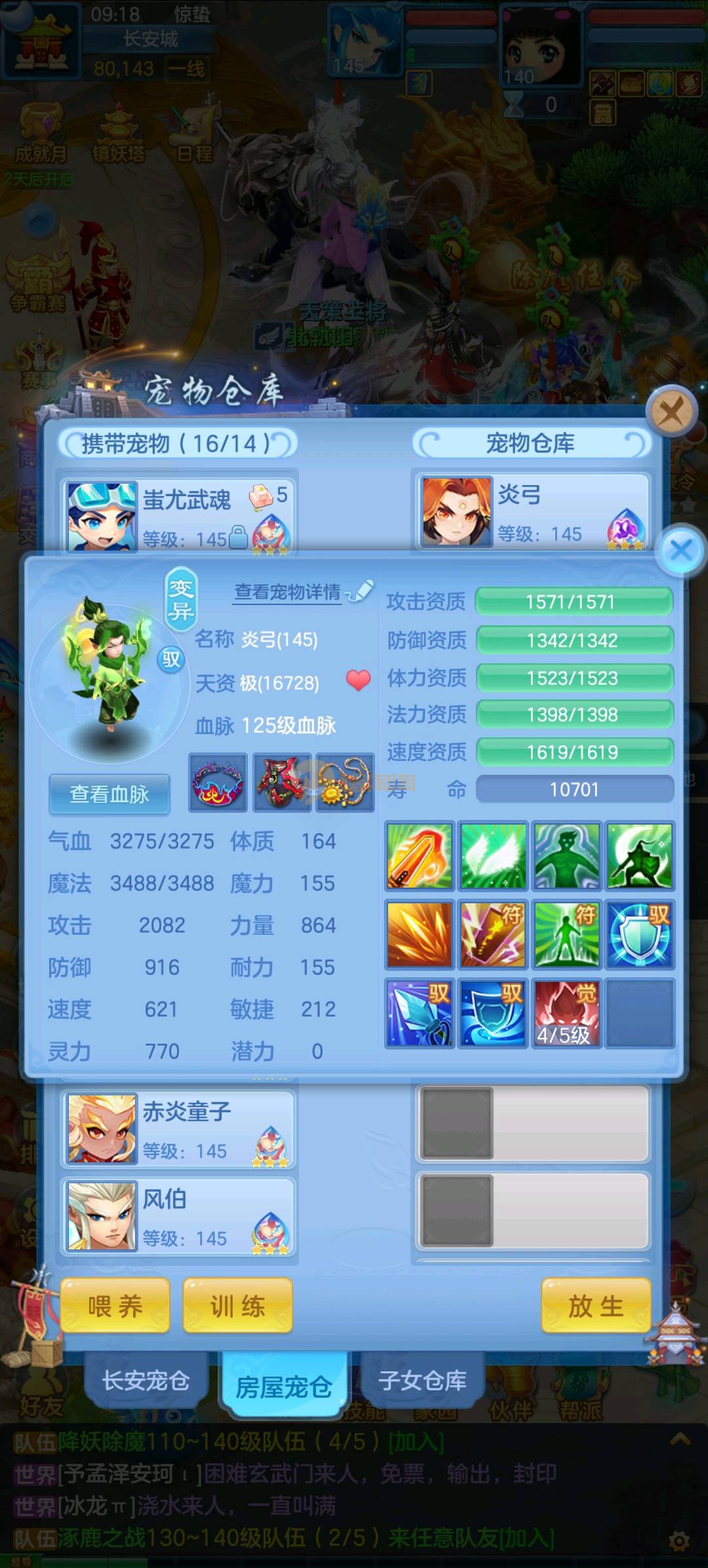Open the 查看宠物详情 link
708x1568 pixels.
point(288,593)
